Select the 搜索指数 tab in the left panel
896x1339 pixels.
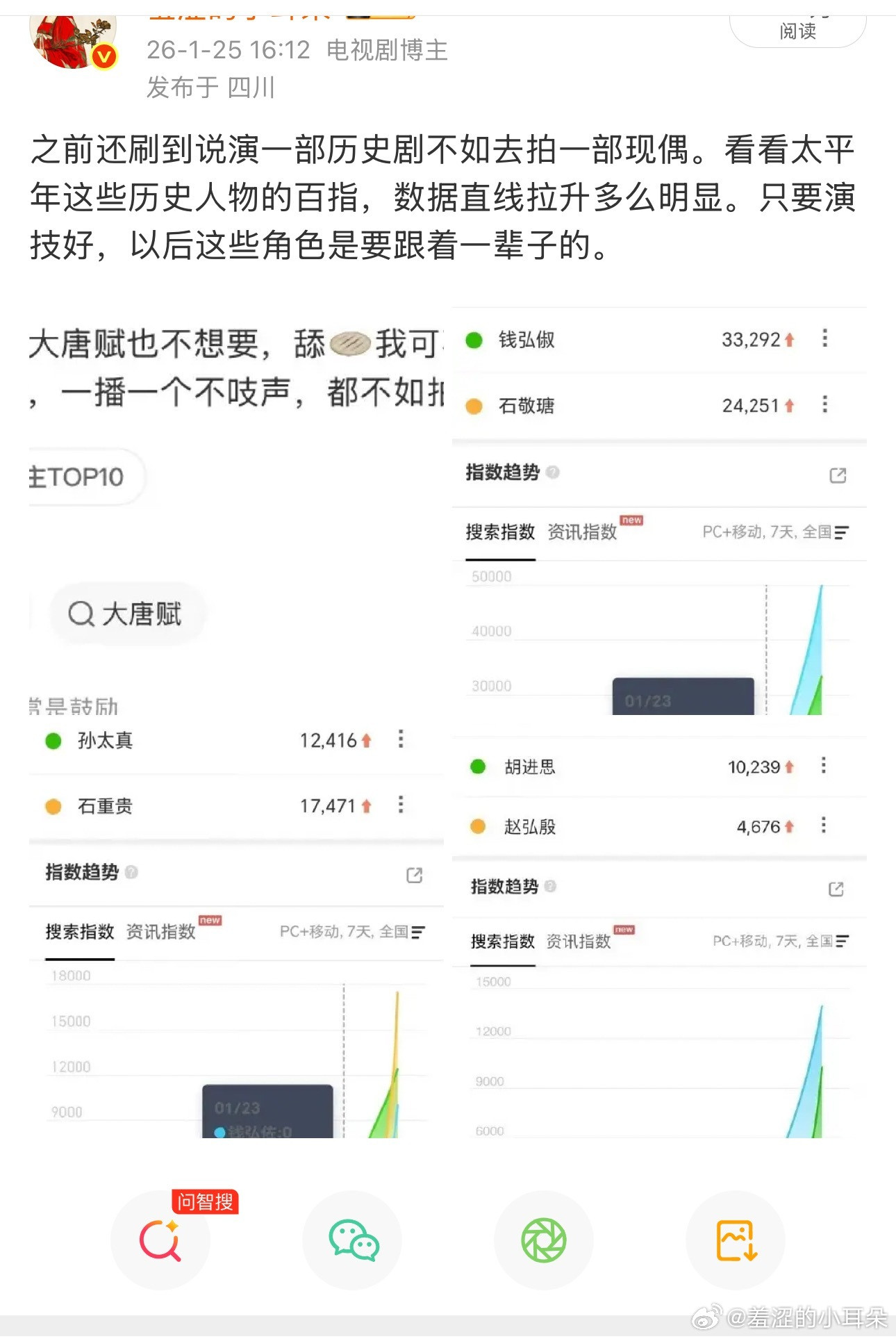click(x=78, y=933)
